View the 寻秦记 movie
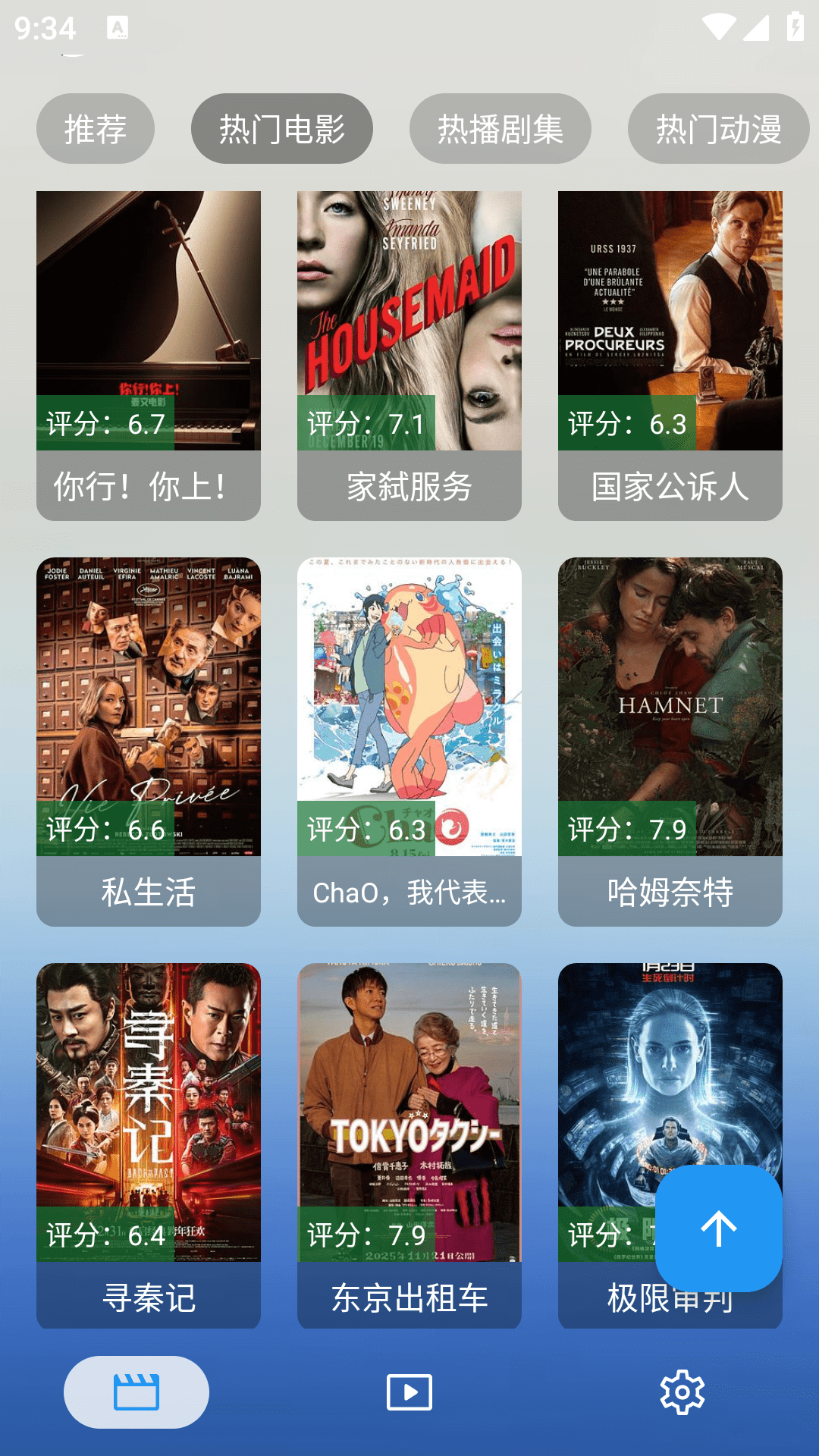This screenshot has width=819, height=1456. (x=149, y=1144)
